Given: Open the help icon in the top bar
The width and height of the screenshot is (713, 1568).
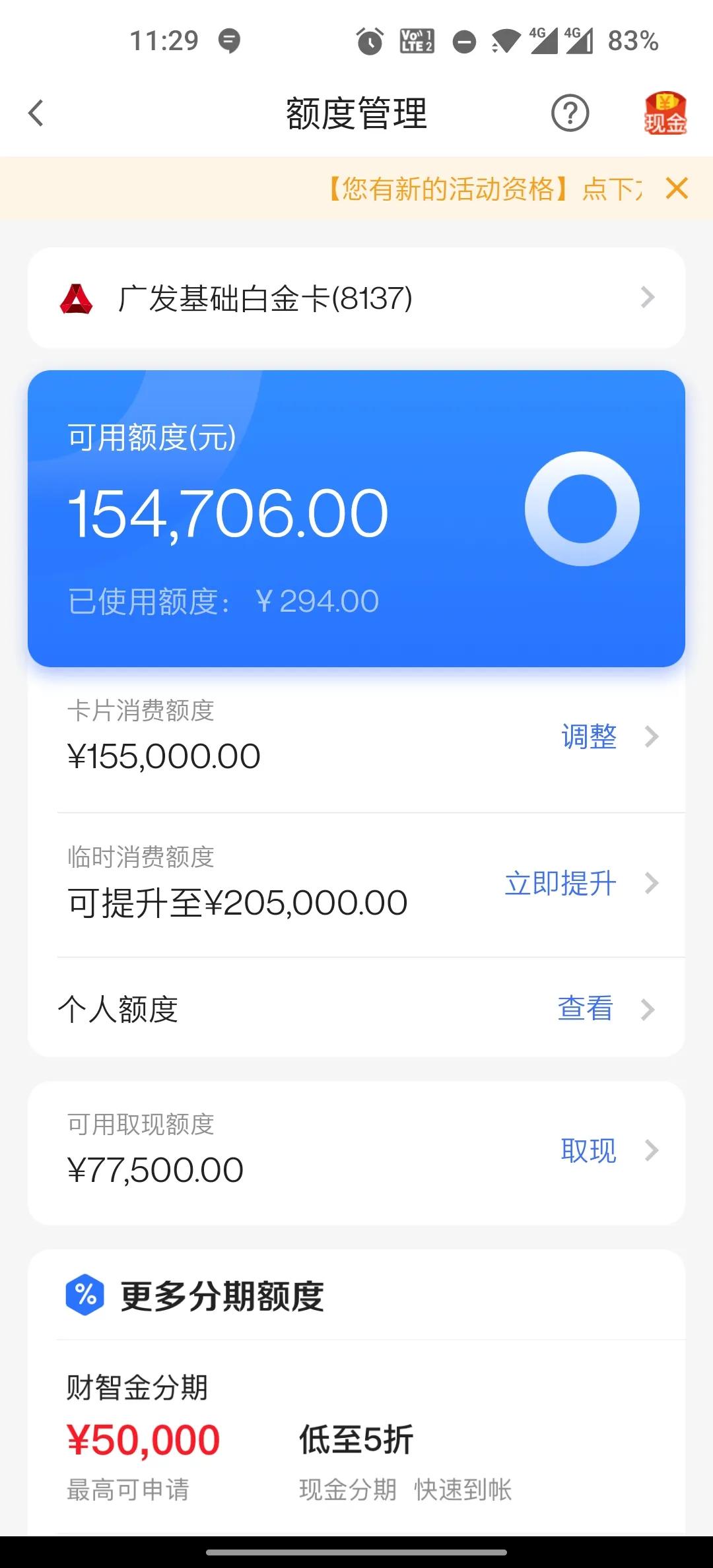Looking at the screenshot, I should coord(570,114).
